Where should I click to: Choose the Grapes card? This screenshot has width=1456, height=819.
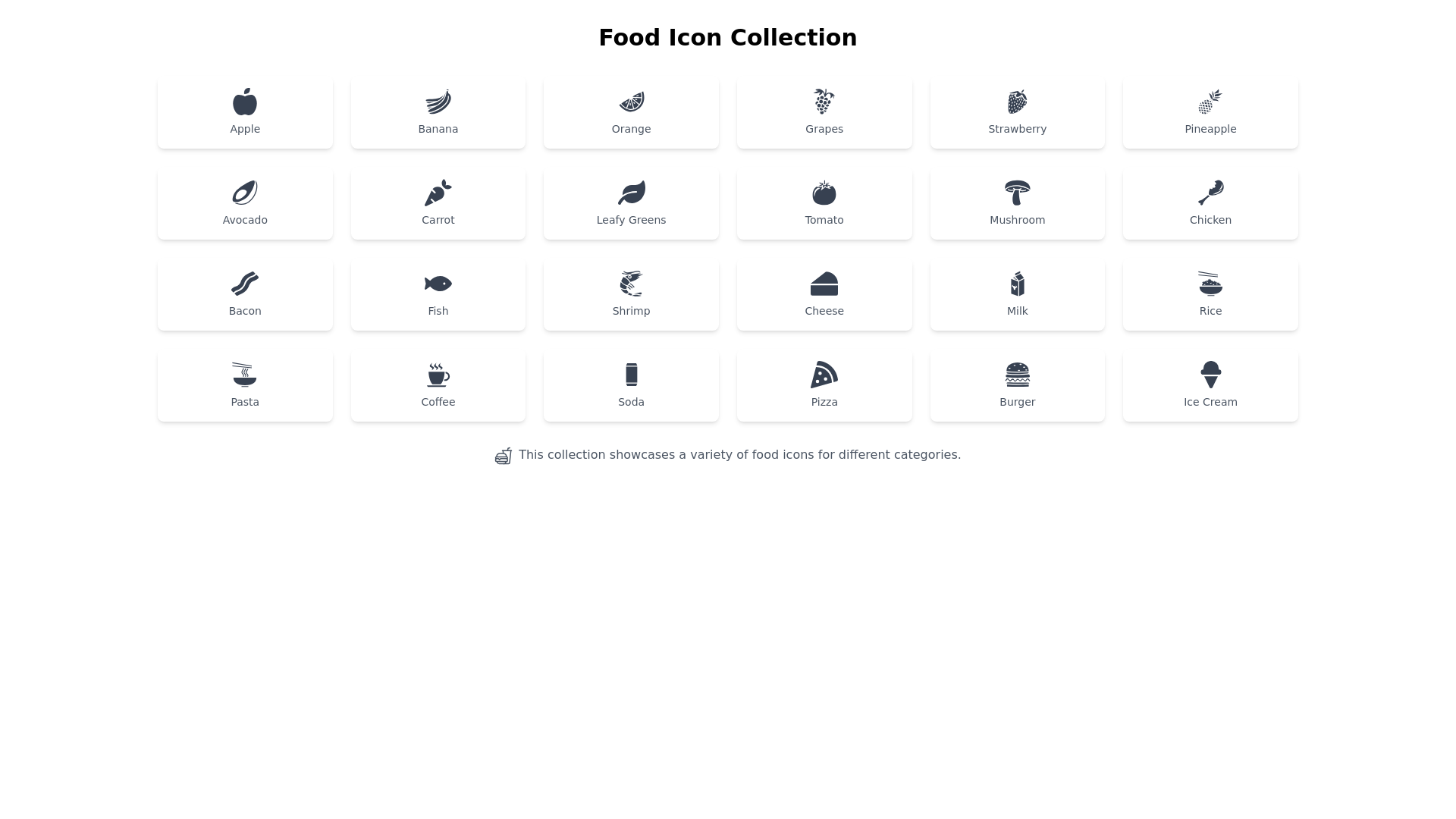(824, 112)
